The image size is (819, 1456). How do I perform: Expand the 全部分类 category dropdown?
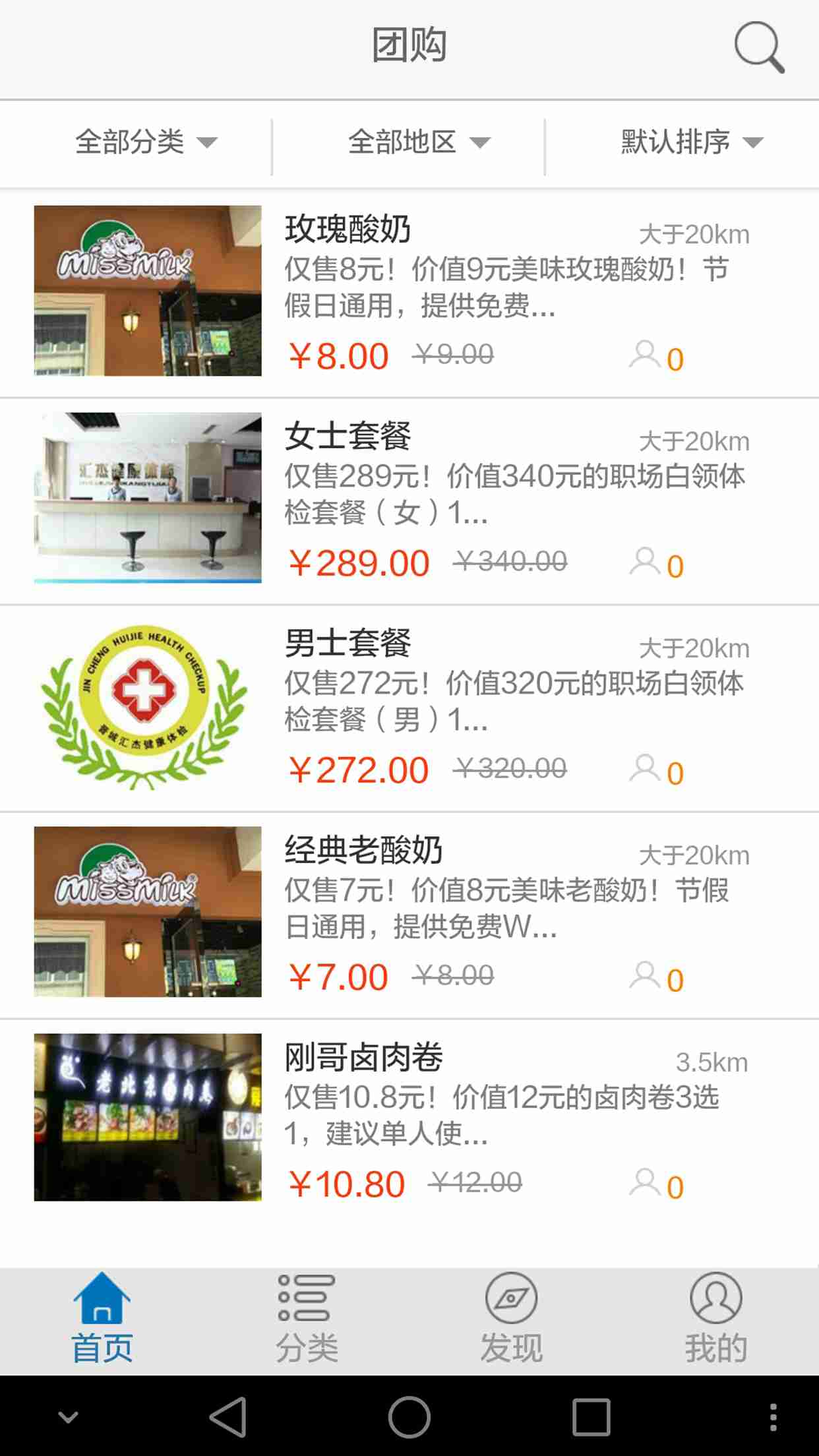(x=146, y=142)
